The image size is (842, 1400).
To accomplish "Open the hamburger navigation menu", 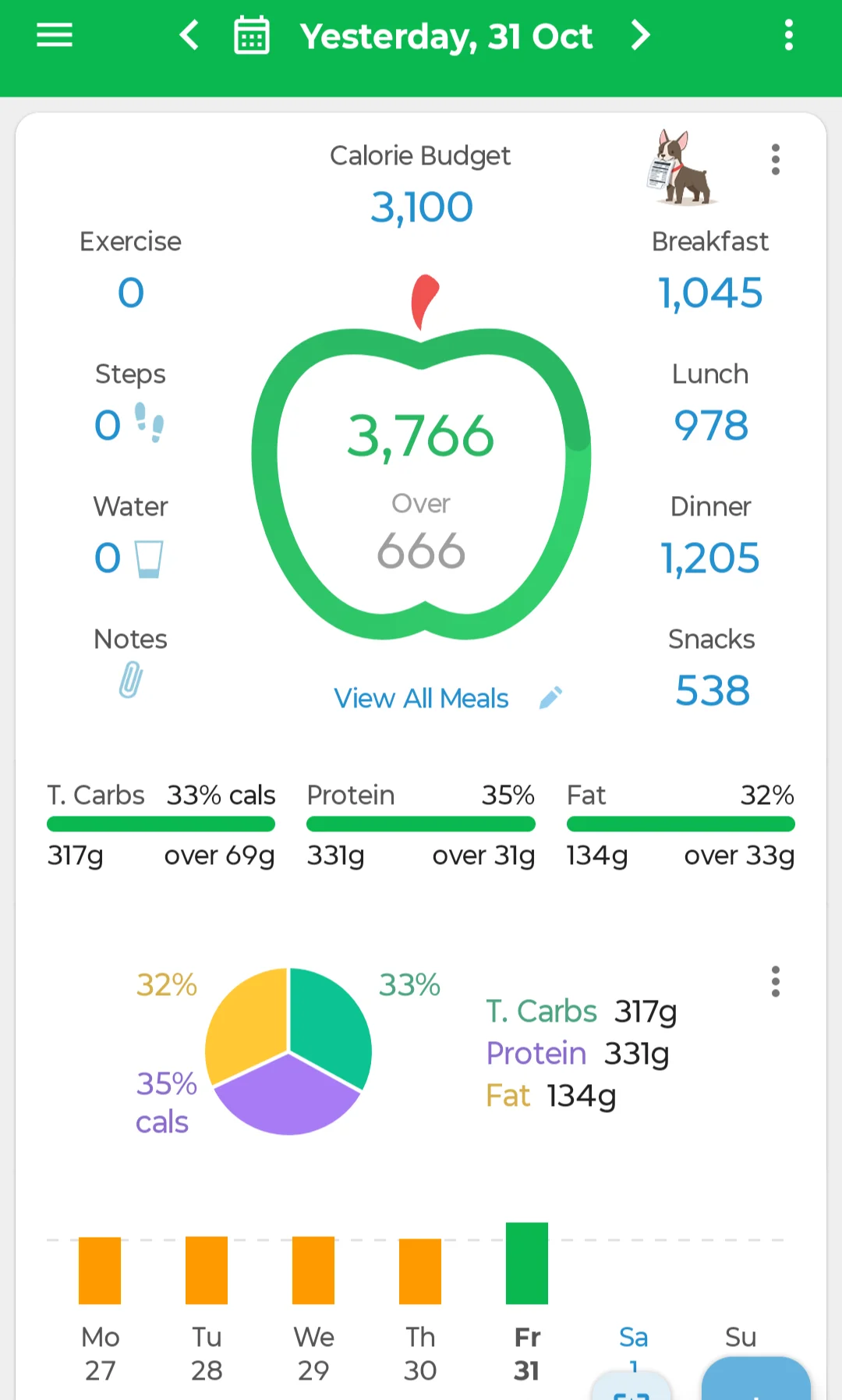I will (55, 35).
